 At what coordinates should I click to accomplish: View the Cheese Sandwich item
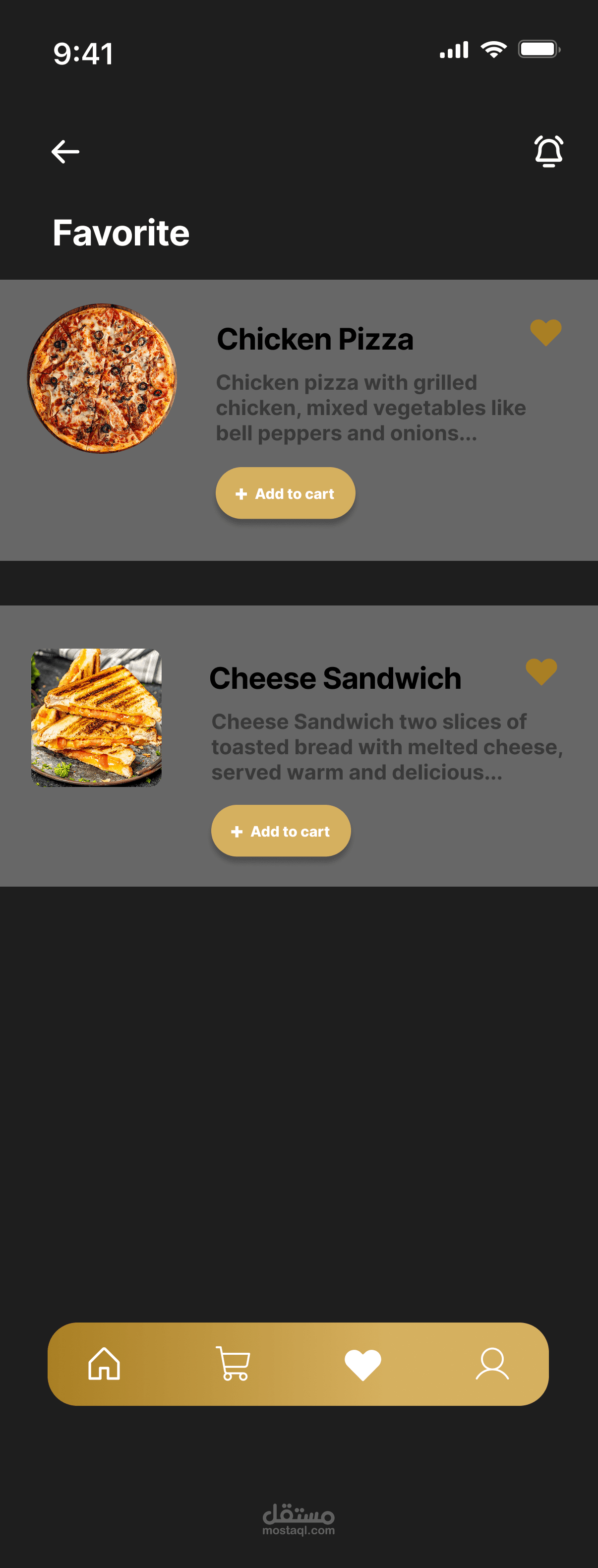click(335, 678)
